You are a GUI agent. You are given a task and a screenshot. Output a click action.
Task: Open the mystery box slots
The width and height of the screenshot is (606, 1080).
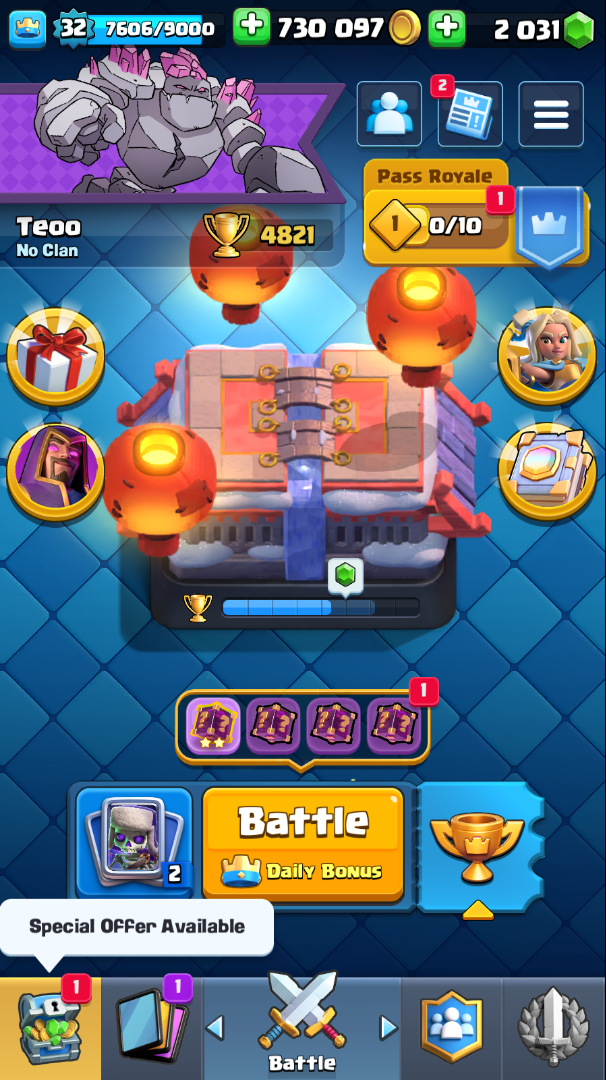[303, 725]
